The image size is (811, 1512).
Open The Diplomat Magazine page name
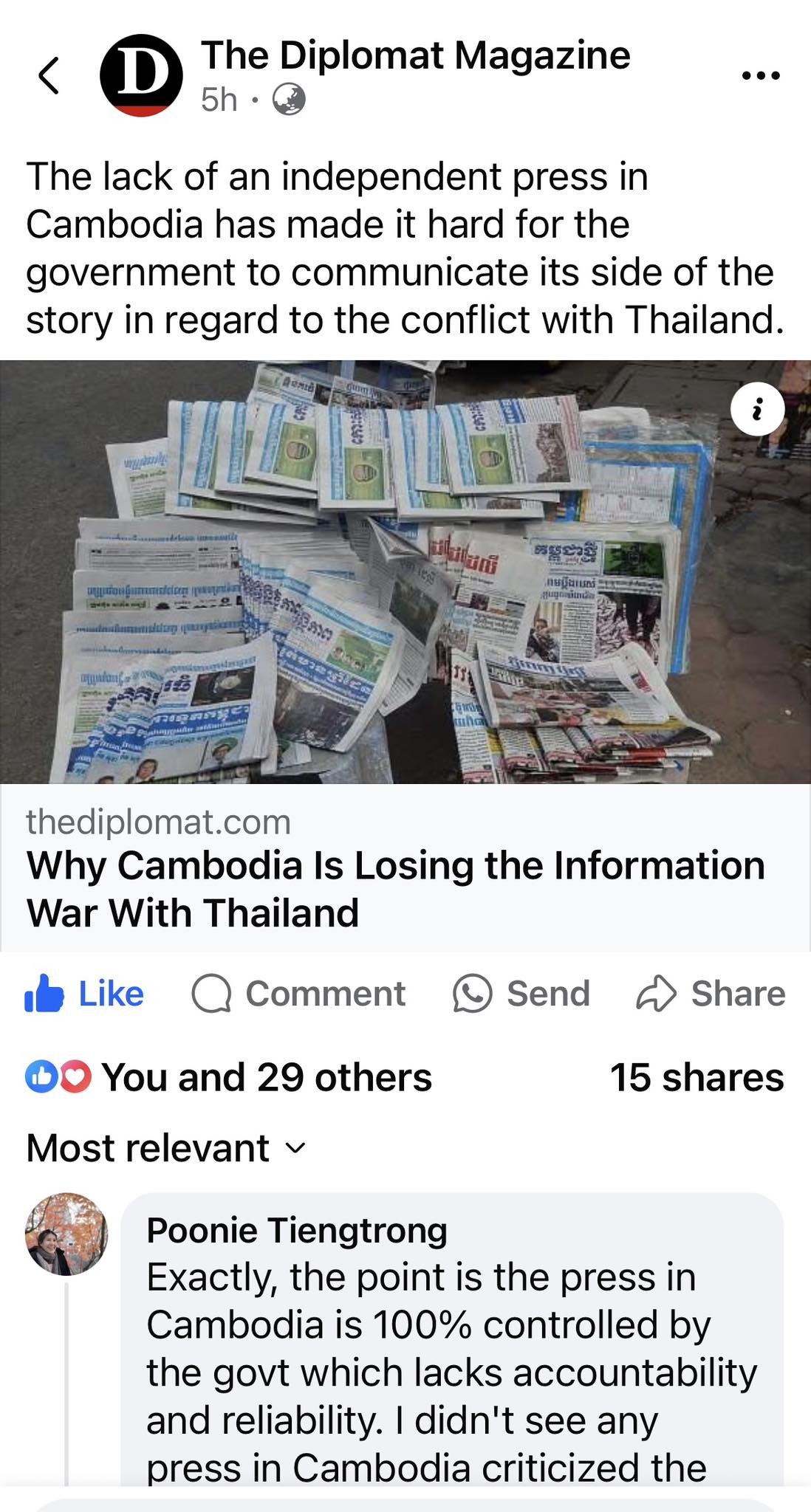coord(415,55)
